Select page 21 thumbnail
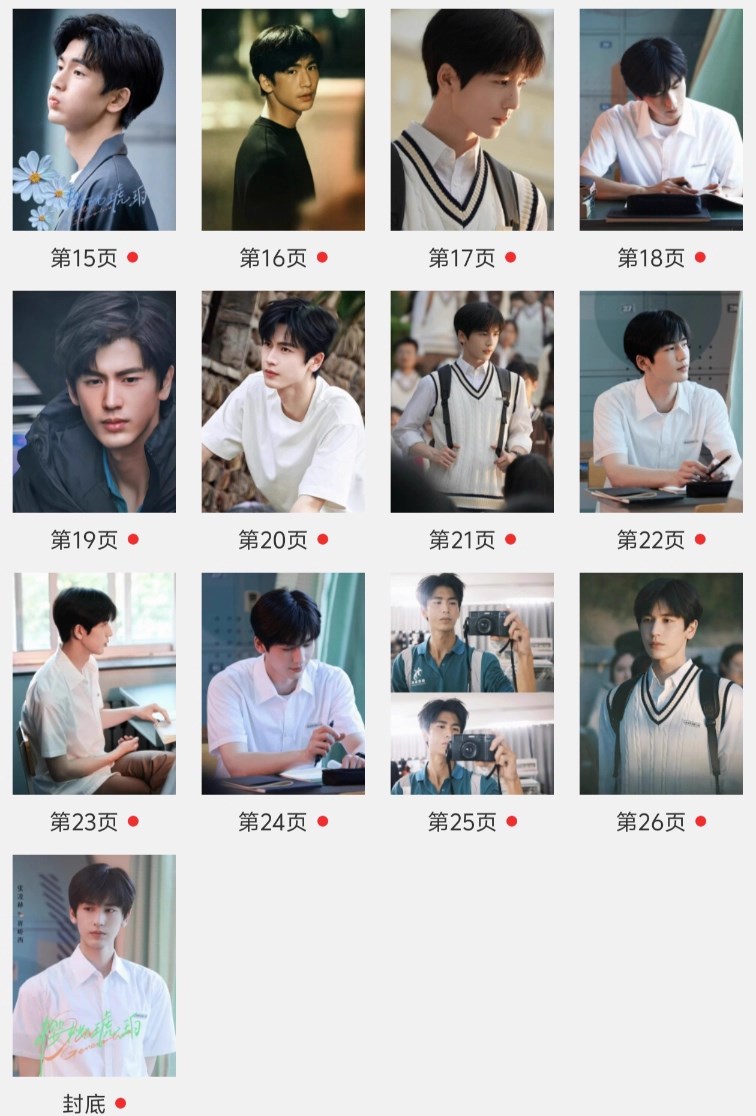The image size is (756, 1116). (472, 402)
